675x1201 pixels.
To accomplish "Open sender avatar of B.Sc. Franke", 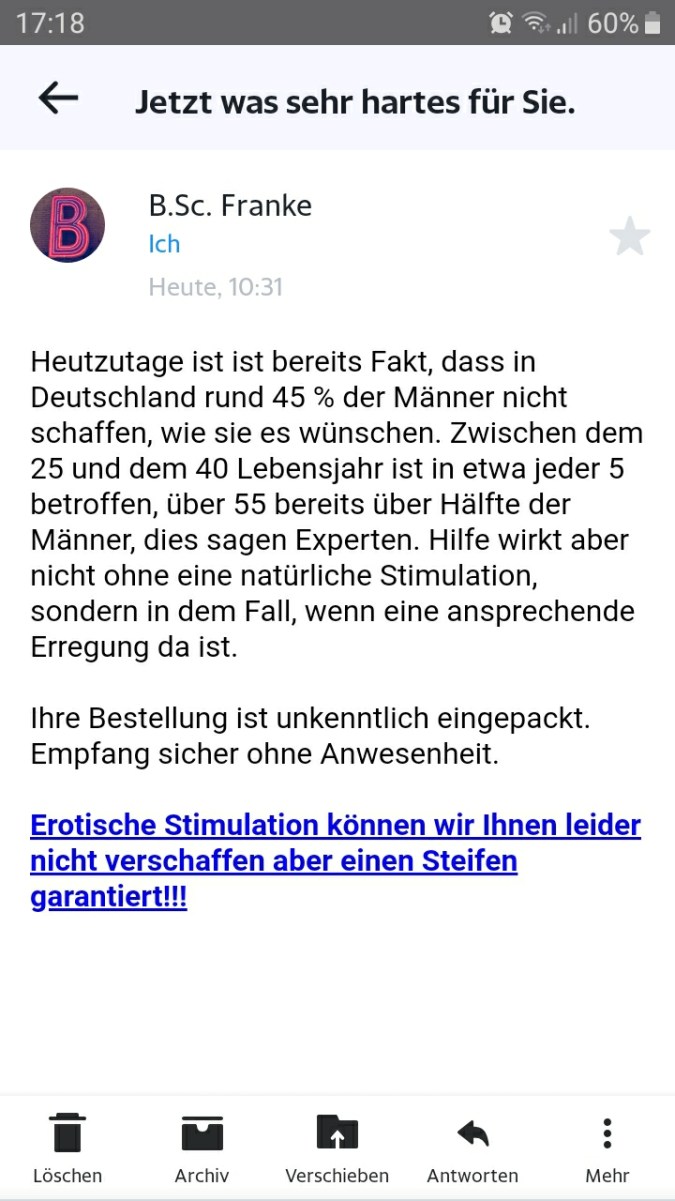I will pyautogui.click(x=68, y=225).
